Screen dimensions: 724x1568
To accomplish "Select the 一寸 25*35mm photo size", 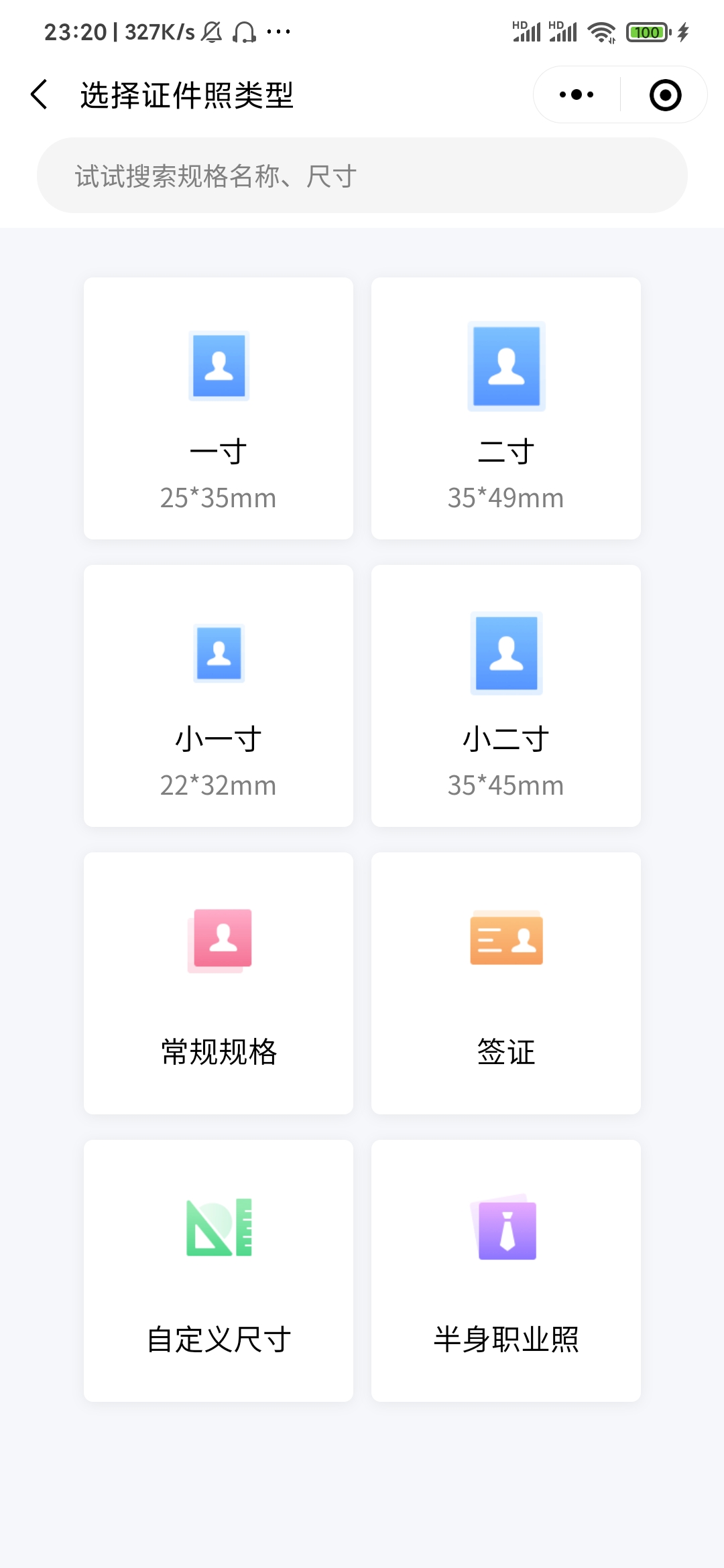I will [x=219, y=409].
